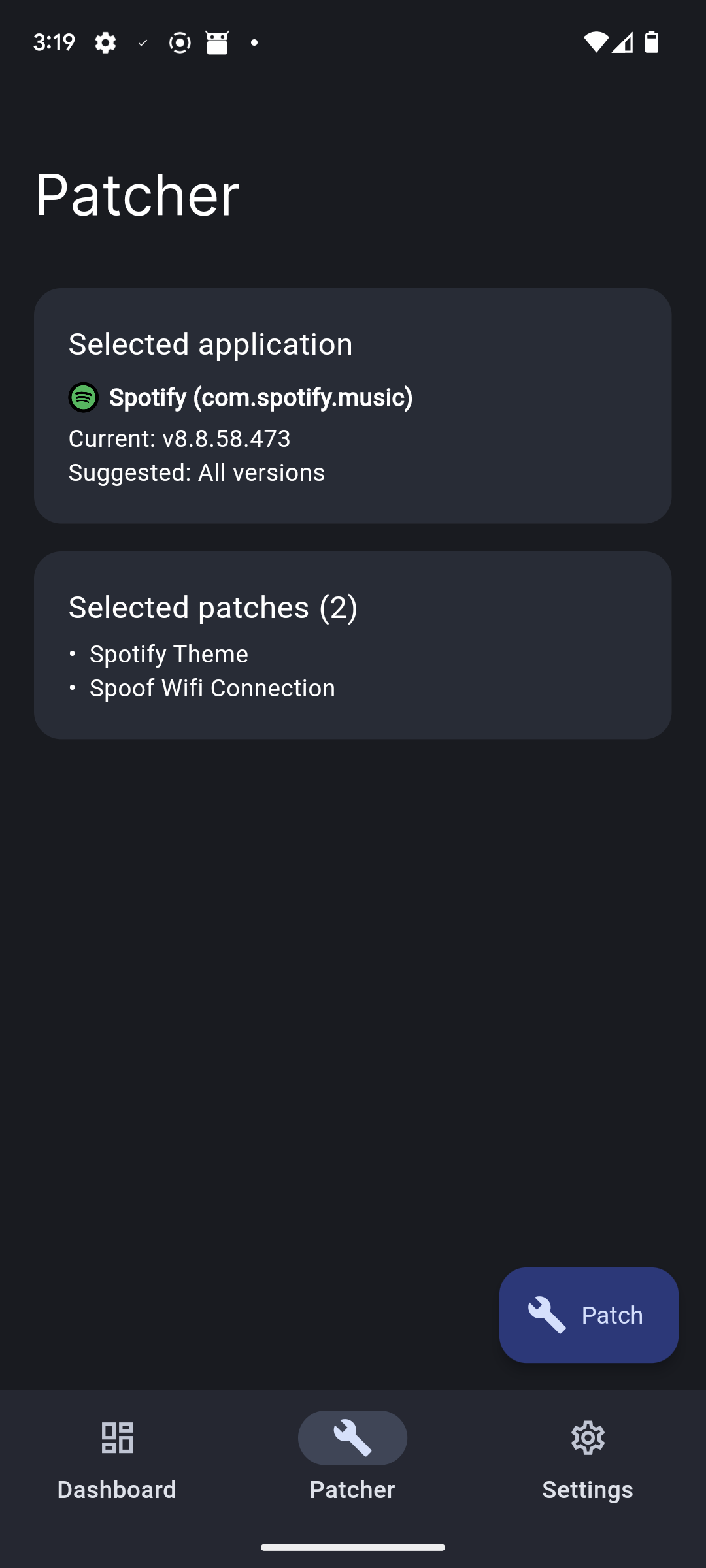The height and width of the screenshot is (1568, 706).
Task: Open the Selected application card
Action: (x=353, y=405)
